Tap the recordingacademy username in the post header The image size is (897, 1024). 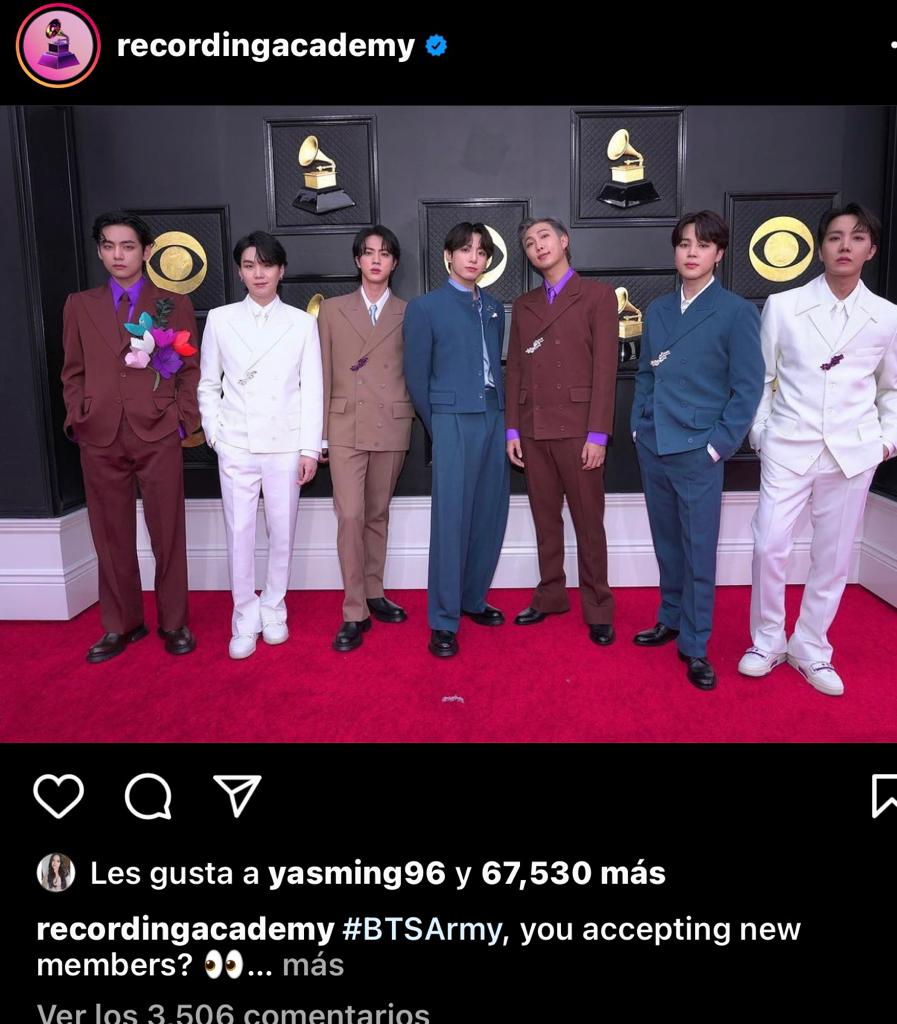click(x=265, y=46)
